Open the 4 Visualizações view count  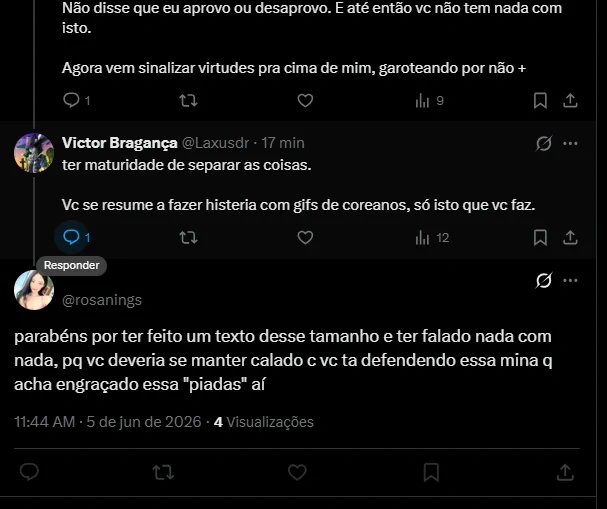pyautogui.click(x=264, y=422)
